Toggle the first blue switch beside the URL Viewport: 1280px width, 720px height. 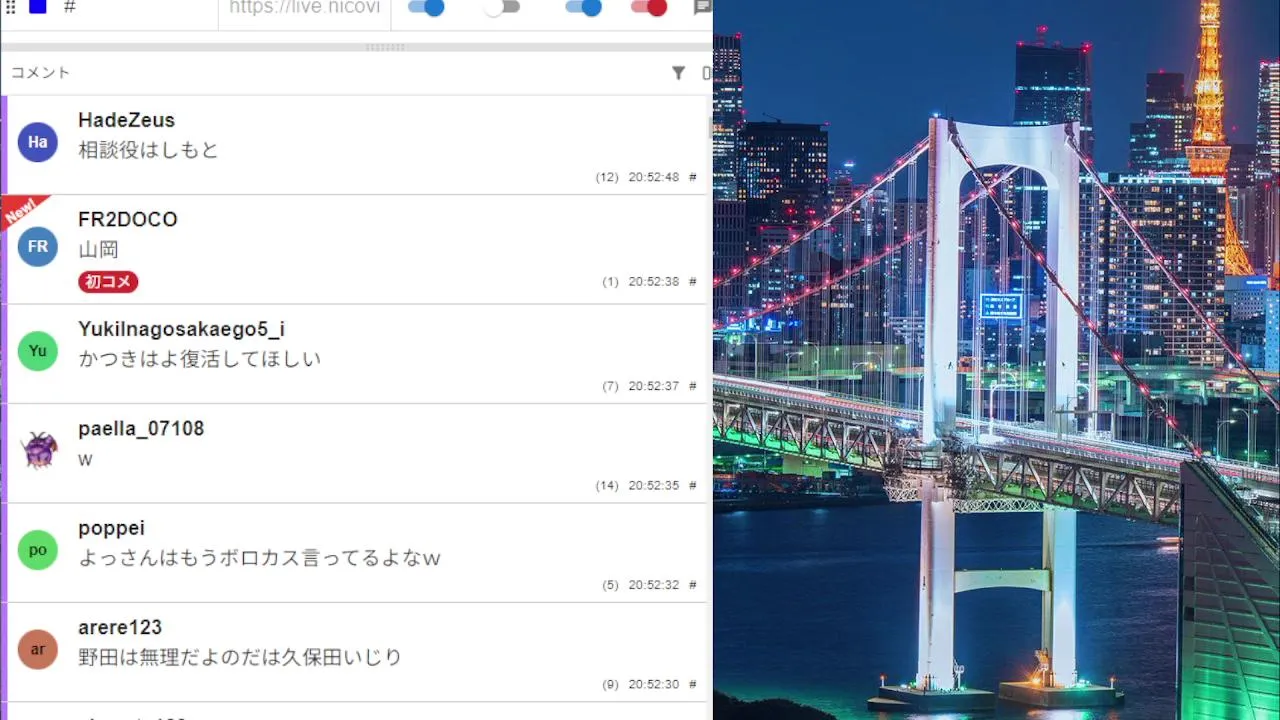tap(427, 8)
